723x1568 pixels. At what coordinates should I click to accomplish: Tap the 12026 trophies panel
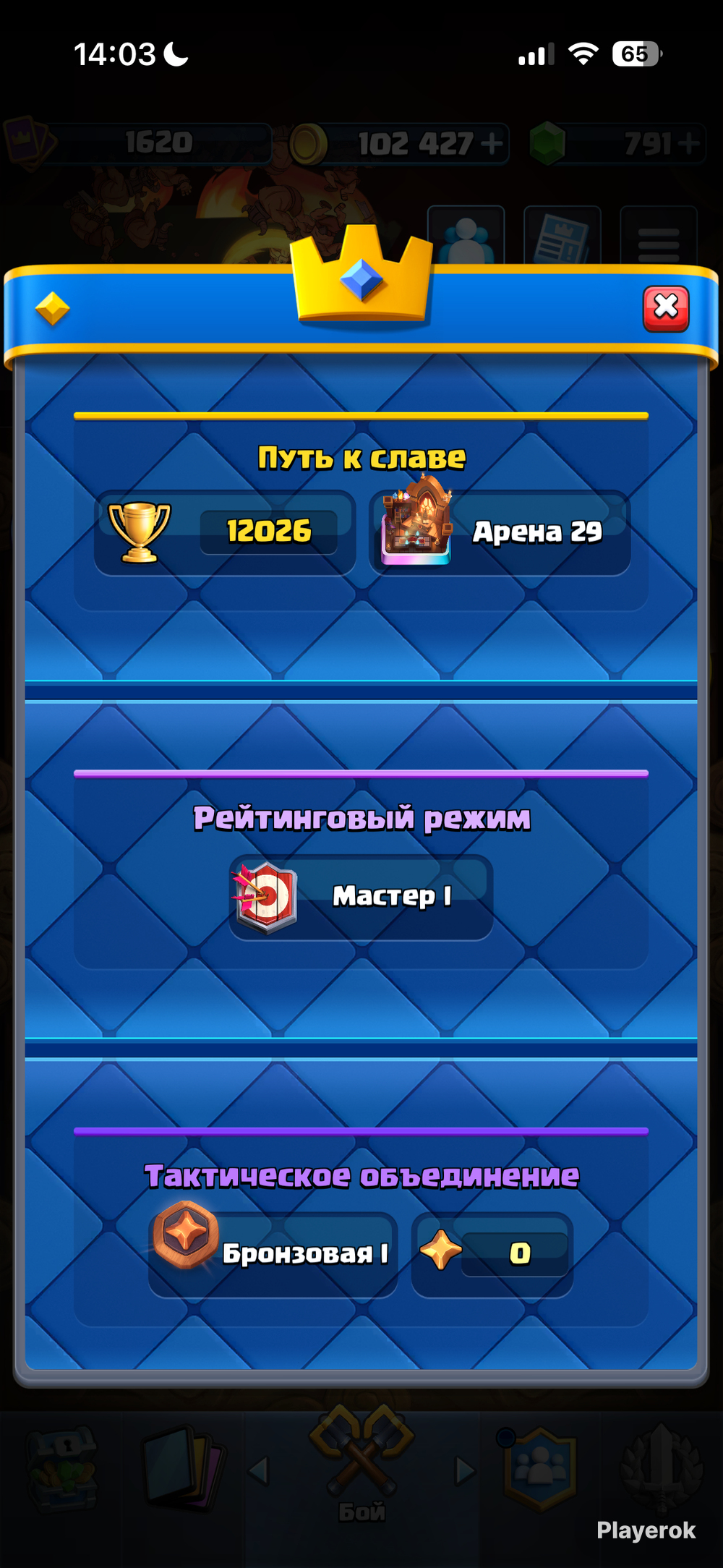coord(225,532)
